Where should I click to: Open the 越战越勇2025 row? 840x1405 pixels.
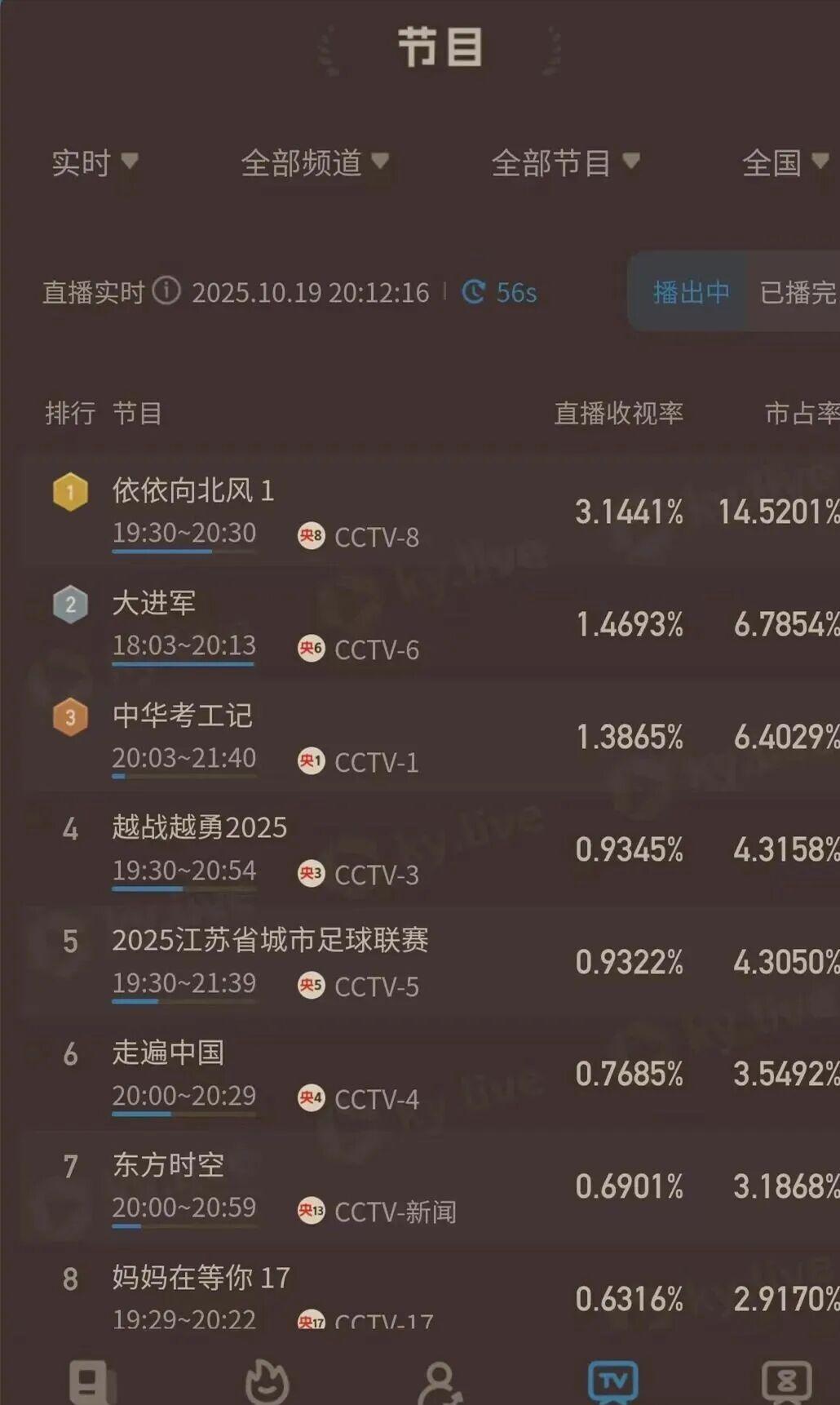pyautogui.click(x=199, y=828)
